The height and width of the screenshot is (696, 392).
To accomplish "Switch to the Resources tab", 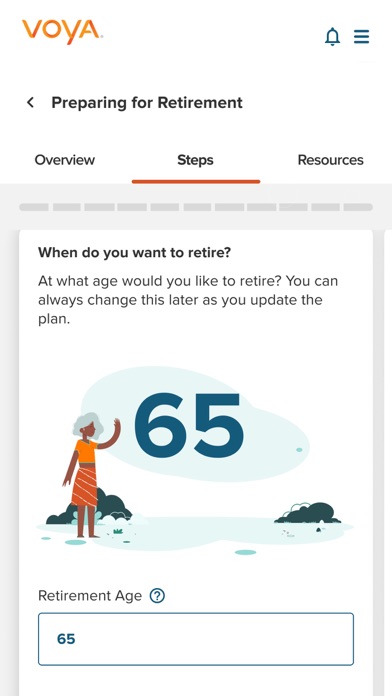I will [x=330, y=160].
